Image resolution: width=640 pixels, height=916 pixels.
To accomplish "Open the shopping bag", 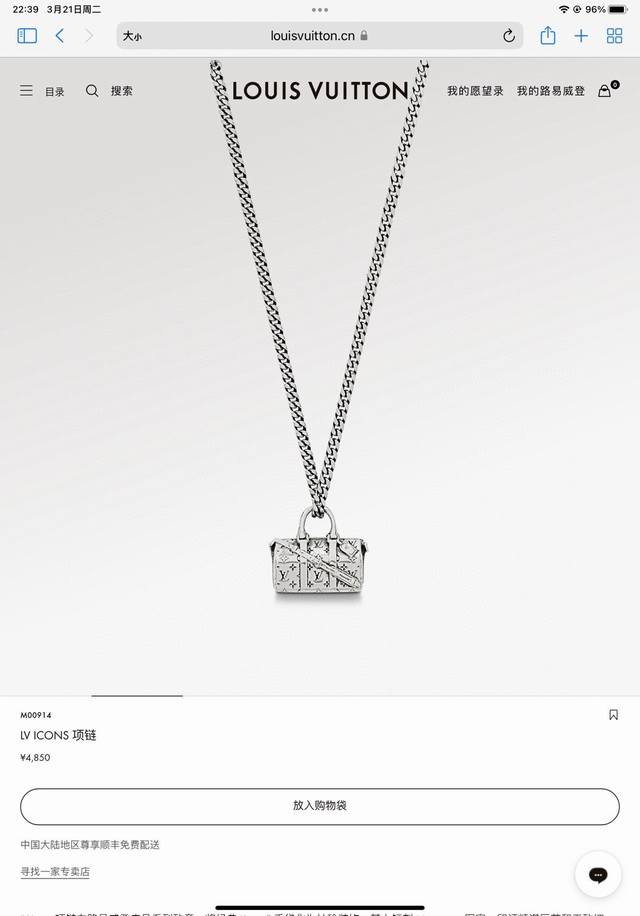I will point(605,91).
